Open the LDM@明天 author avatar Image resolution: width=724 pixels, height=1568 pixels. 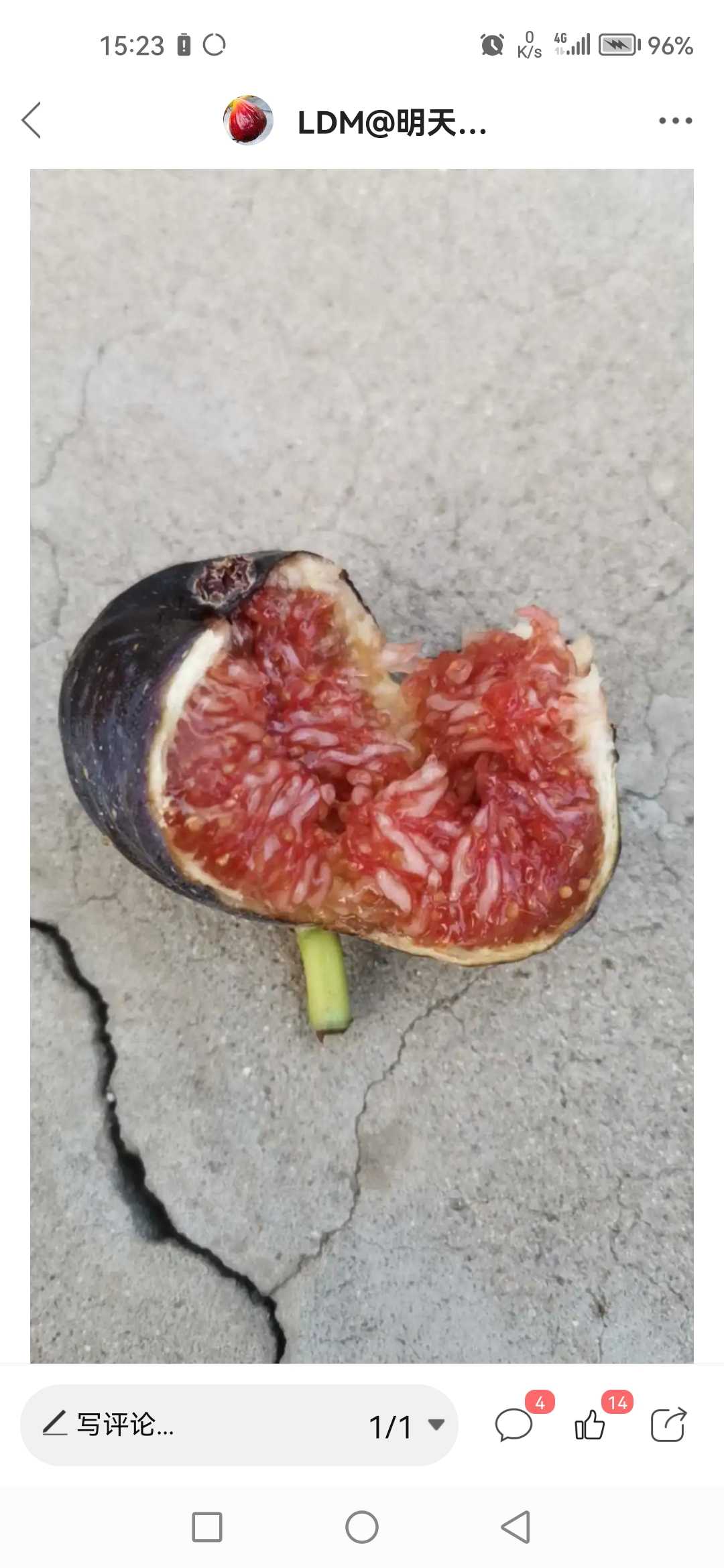click(248, 121)
